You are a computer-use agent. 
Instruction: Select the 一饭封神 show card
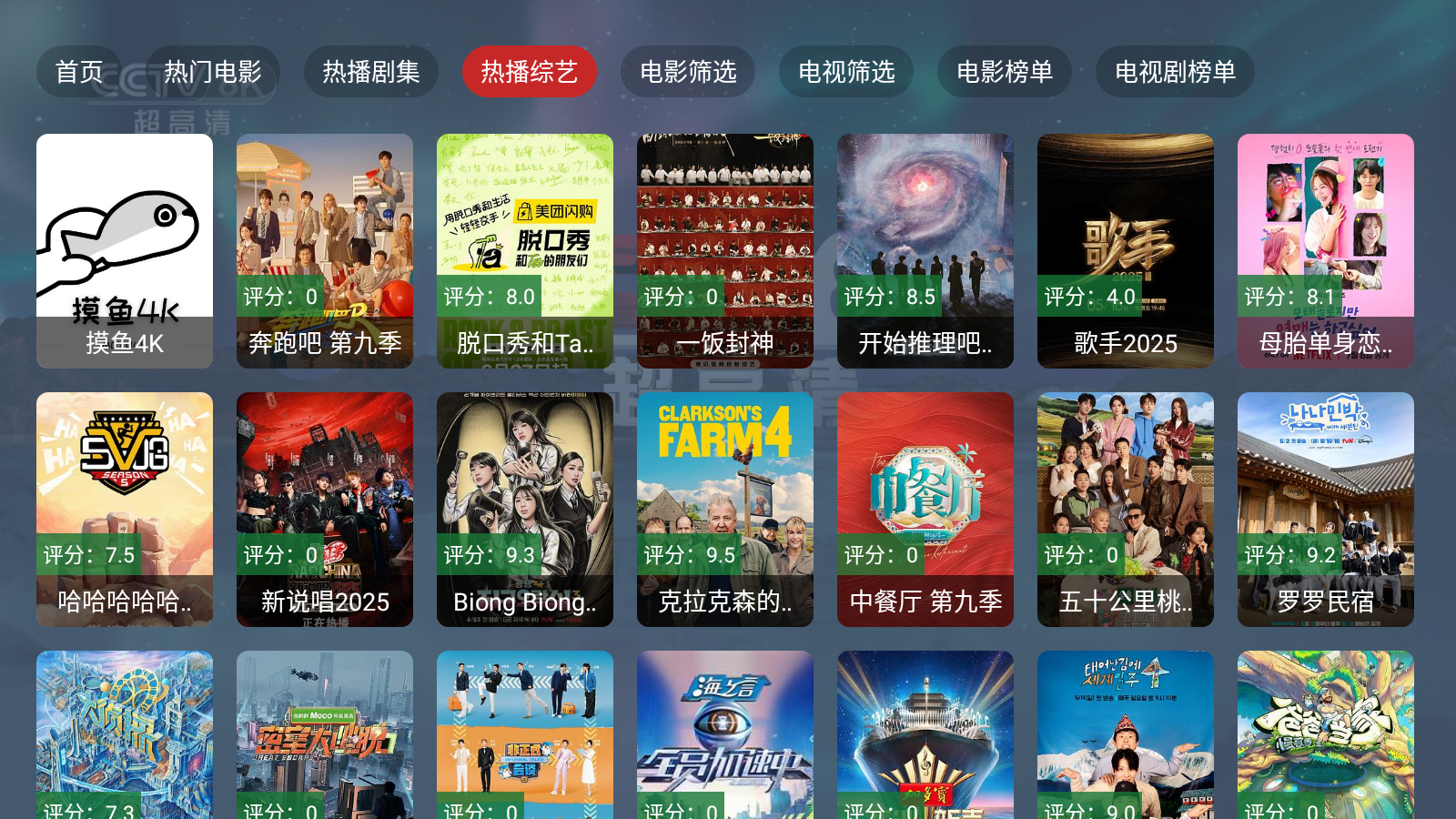click(x=725, y=250)
